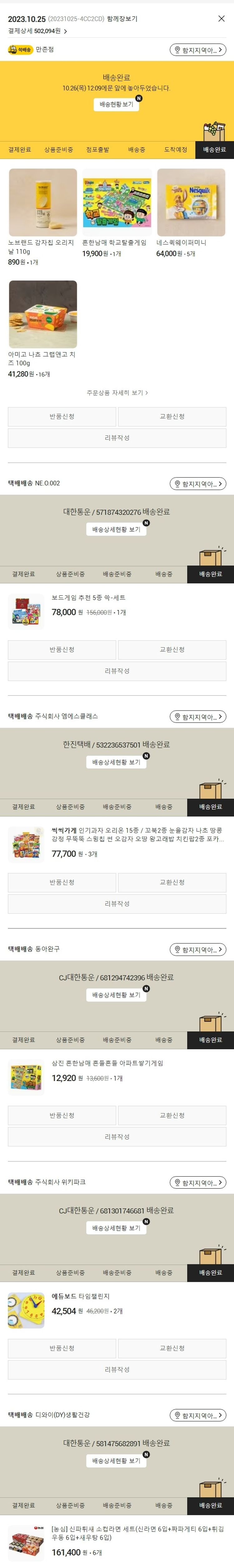Open the 아미고 나쵸 그랩앤고 치즈 product
The image size is (234, 1568).
[x=43, y=315]
